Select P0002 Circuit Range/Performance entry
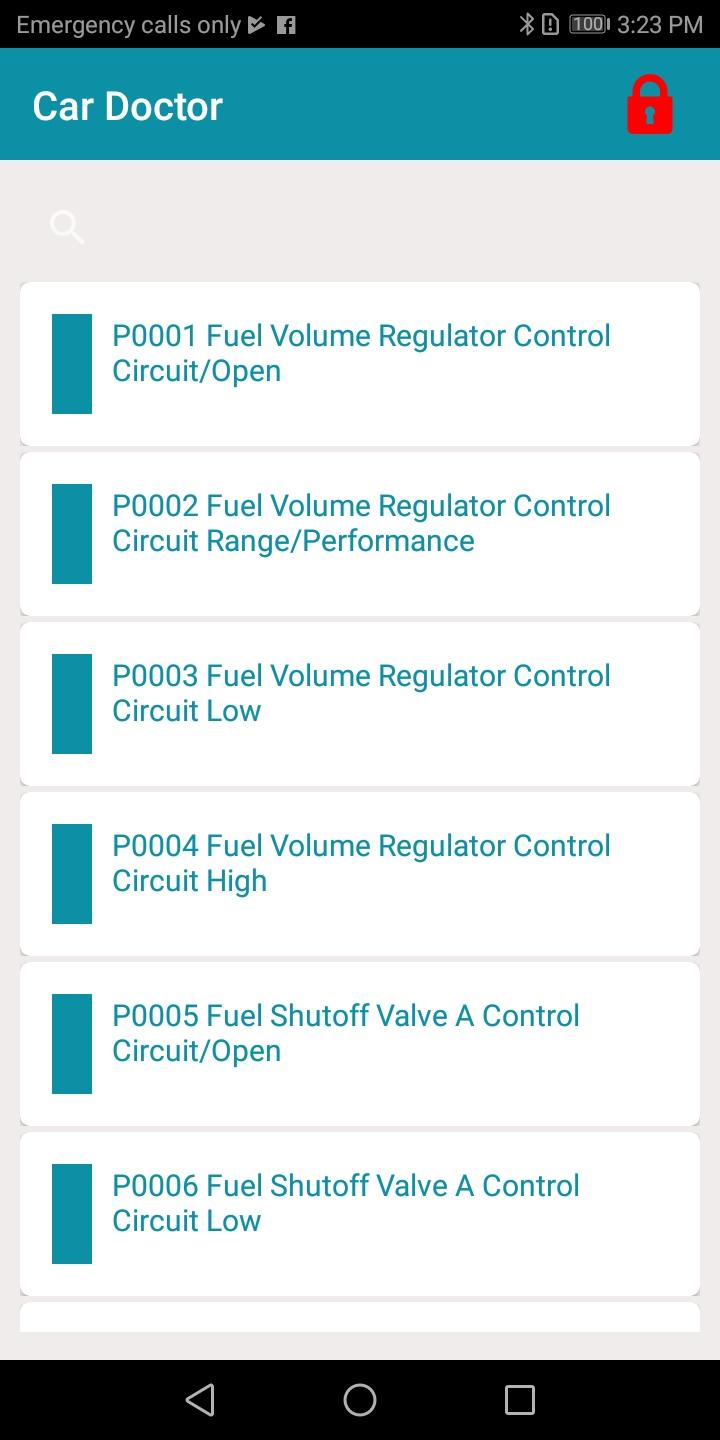 pos(360,534)
